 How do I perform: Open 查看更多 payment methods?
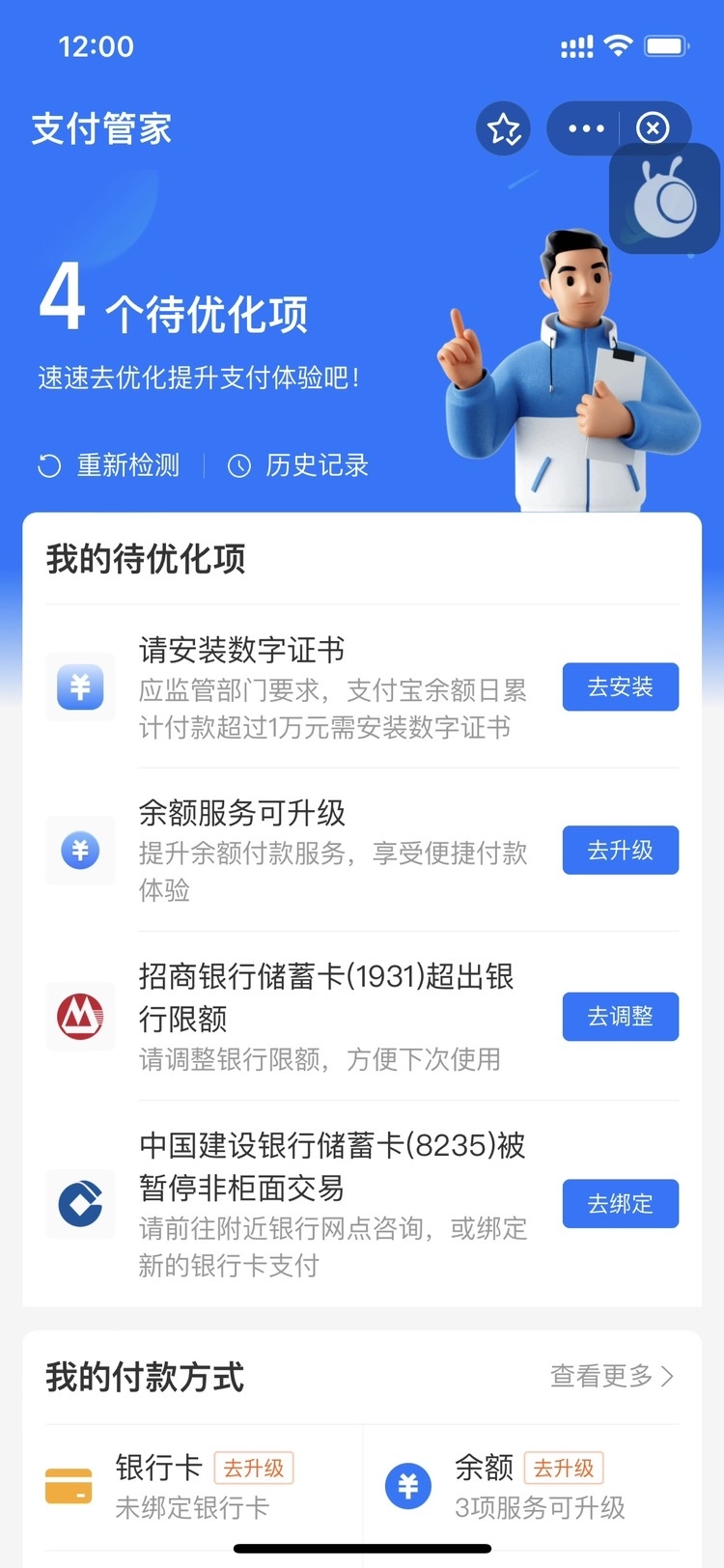(x=611, y=1376)
